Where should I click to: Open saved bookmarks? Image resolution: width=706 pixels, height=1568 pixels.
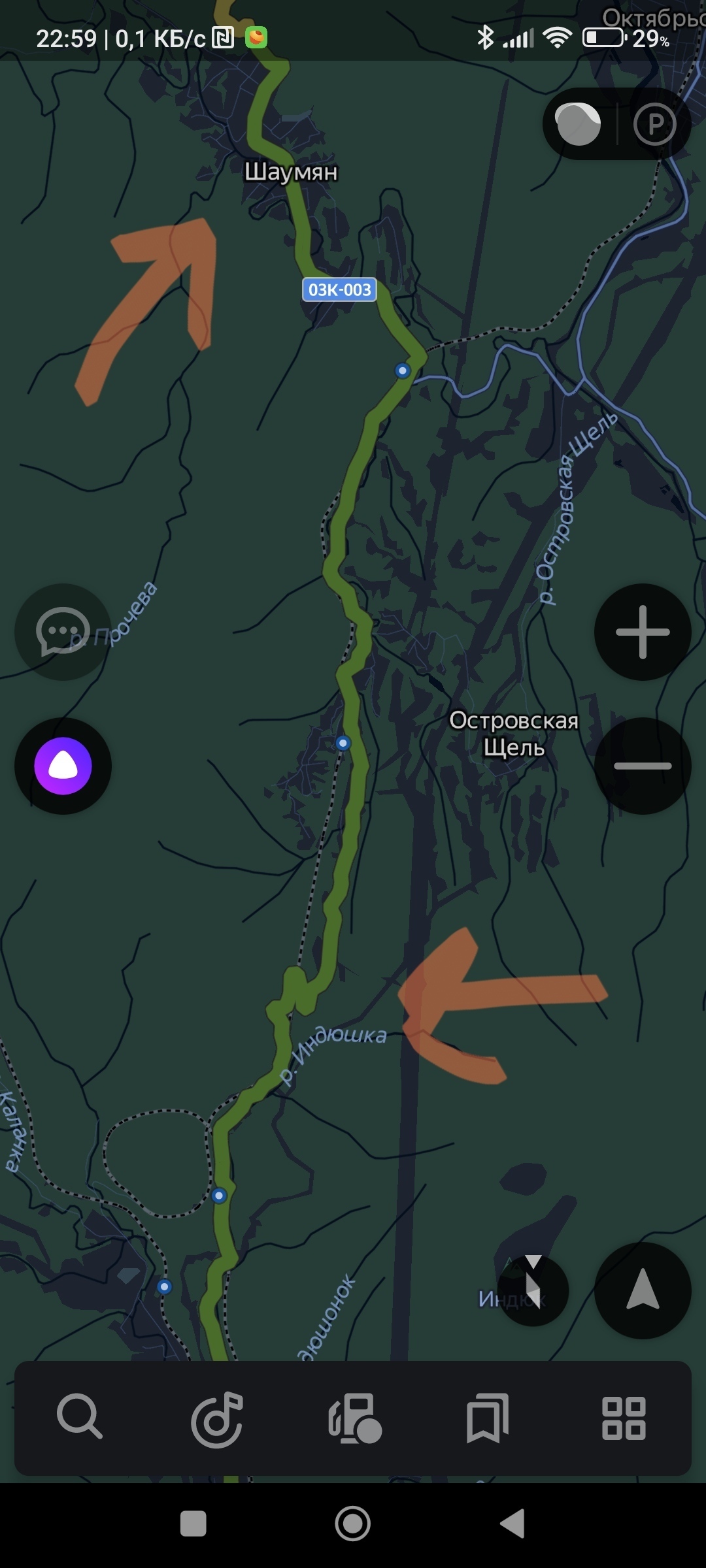[x=488, y=1418]
